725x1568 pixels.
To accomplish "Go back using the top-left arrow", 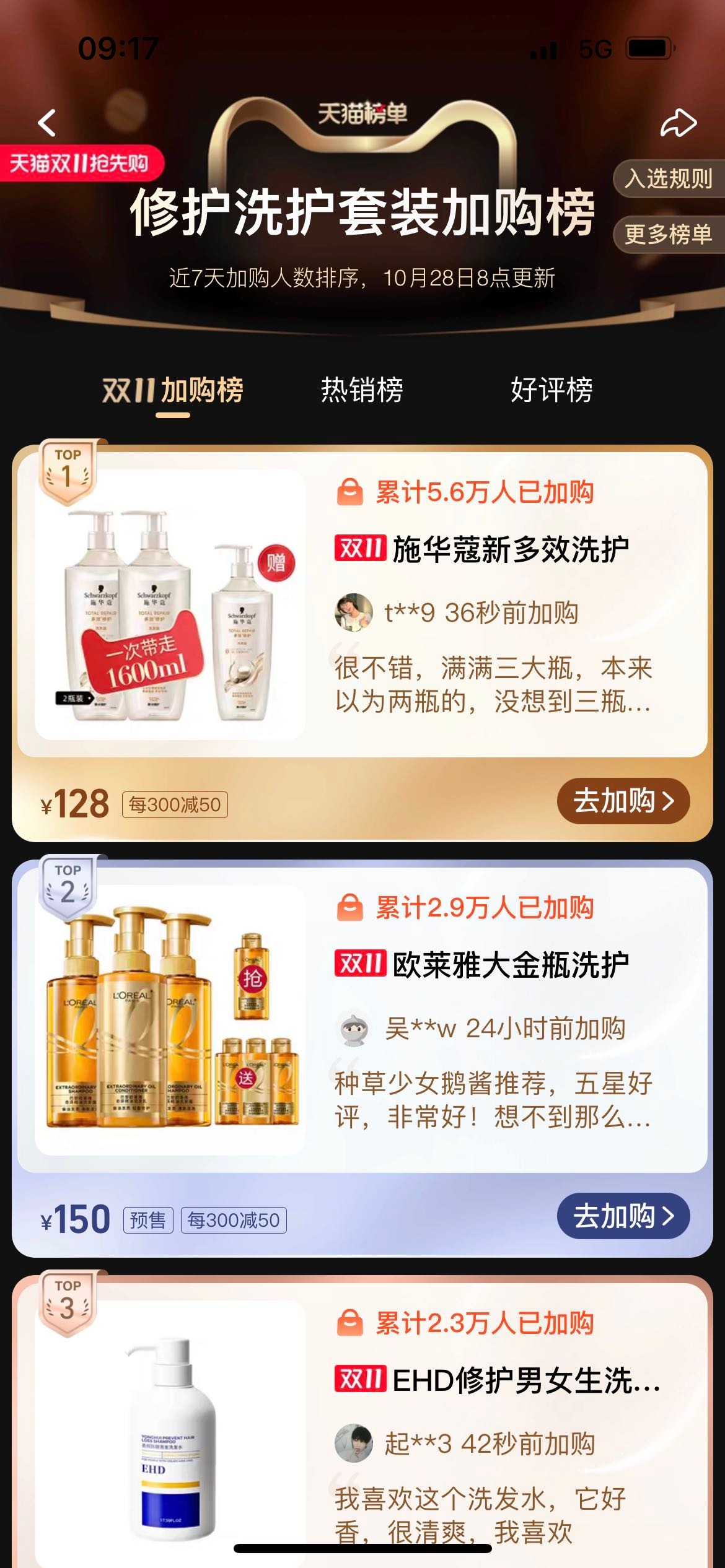I will pyautogui.click(x=47, y=123).
